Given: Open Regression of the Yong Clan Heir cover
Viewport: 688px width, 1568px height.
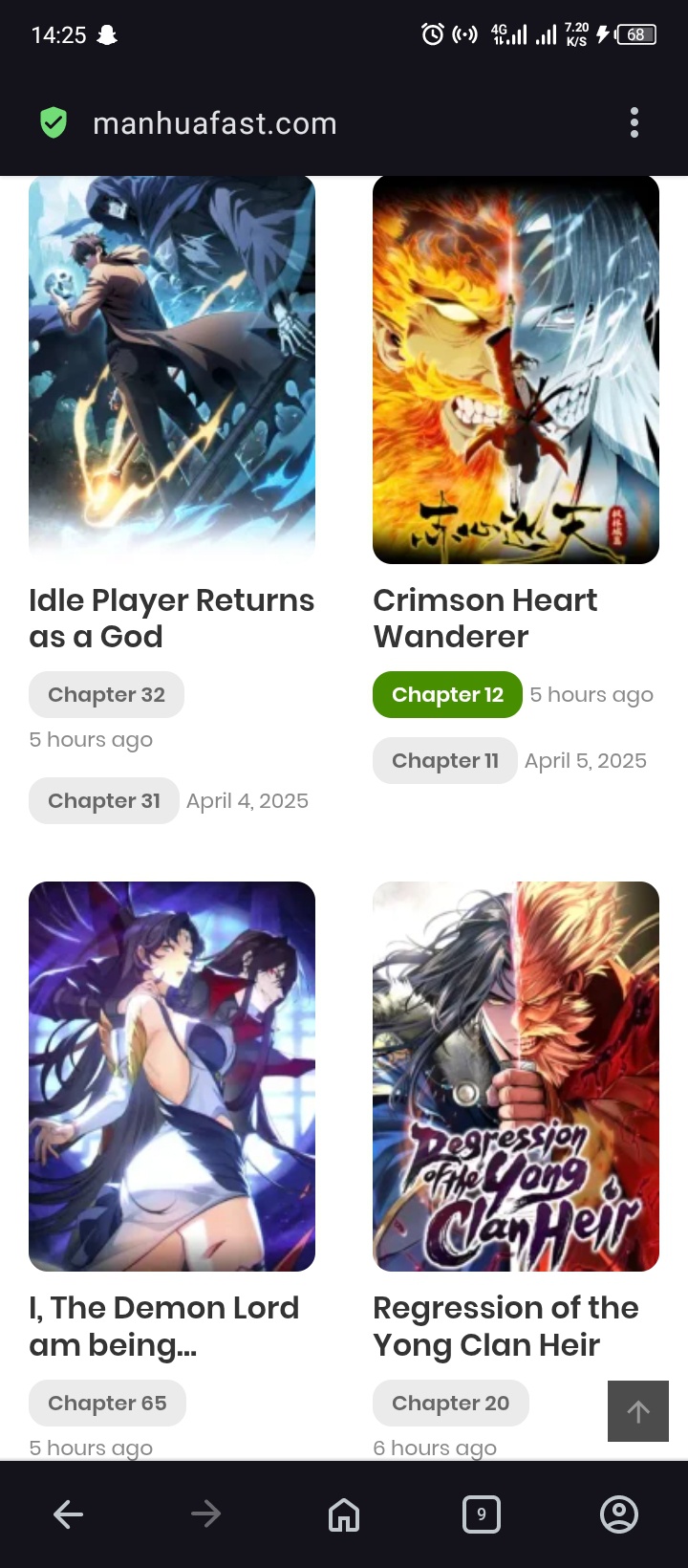Looking at the screenshot, I should [516, 1077].
